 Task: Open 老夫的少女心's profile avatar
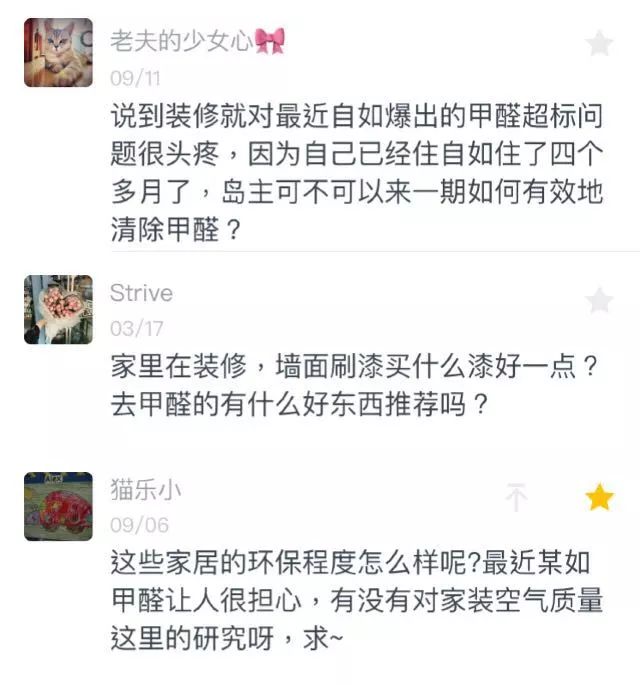coord(58,53)
